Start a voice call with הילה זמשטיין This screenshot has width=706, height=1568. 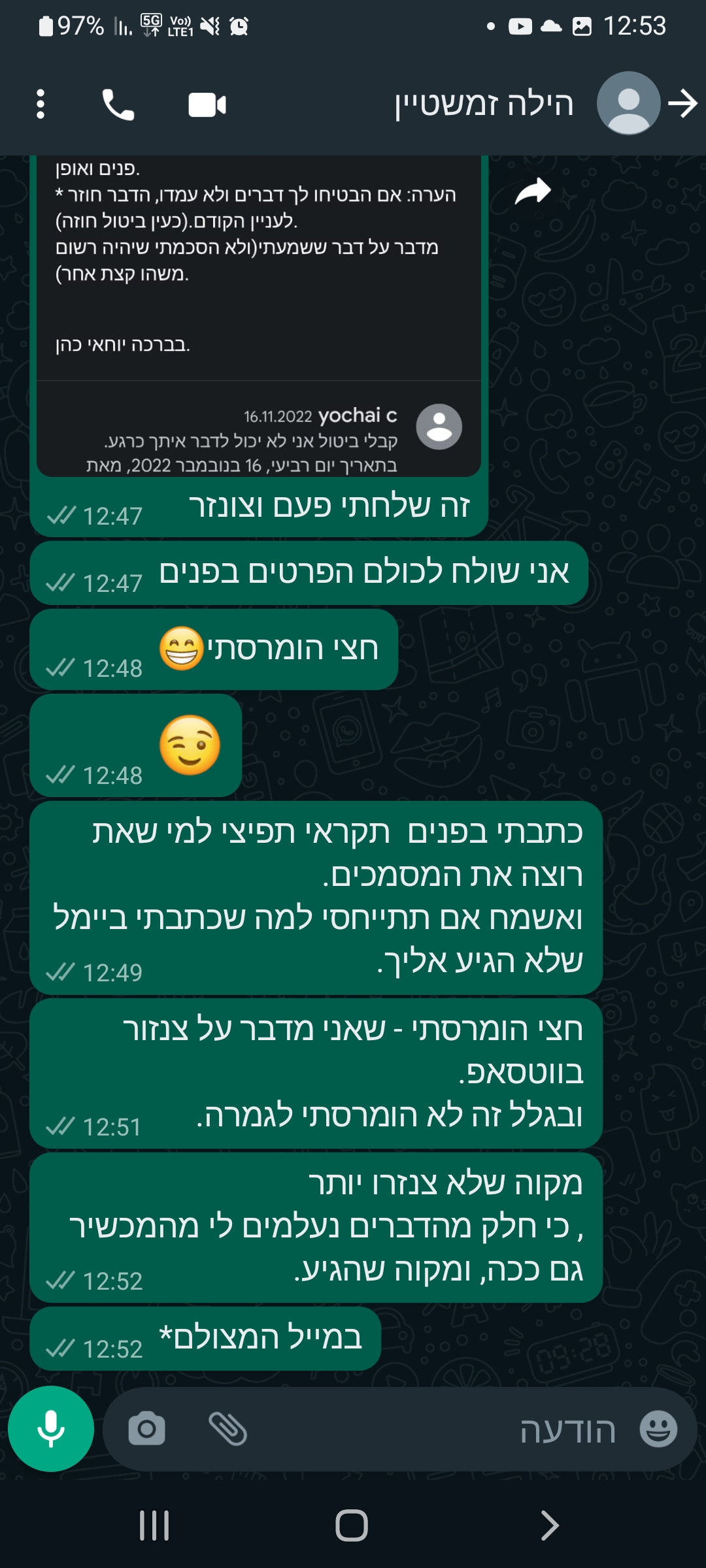point(118,105)
